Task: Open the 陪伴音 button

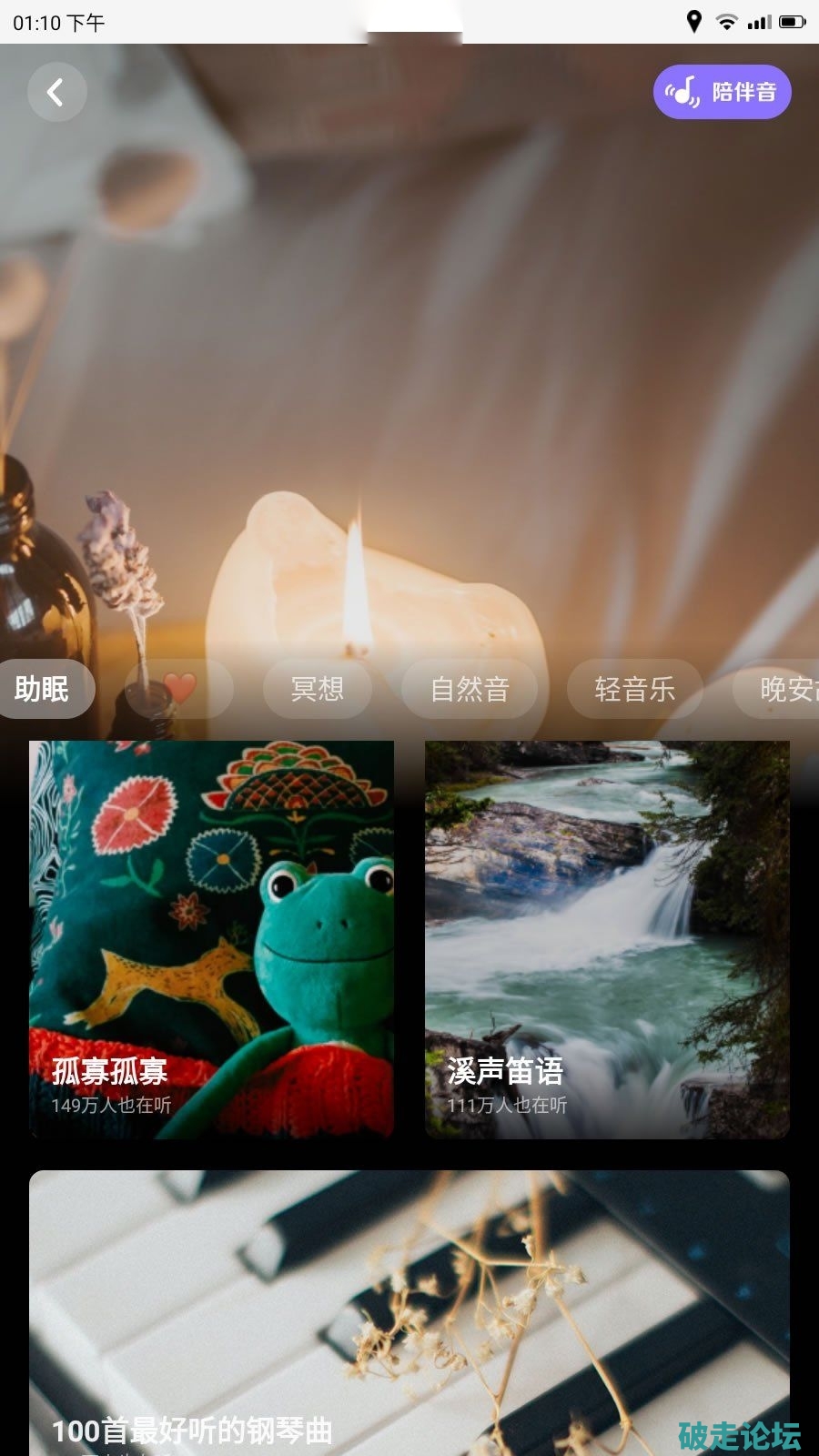Action: click(x=722, y=92)
